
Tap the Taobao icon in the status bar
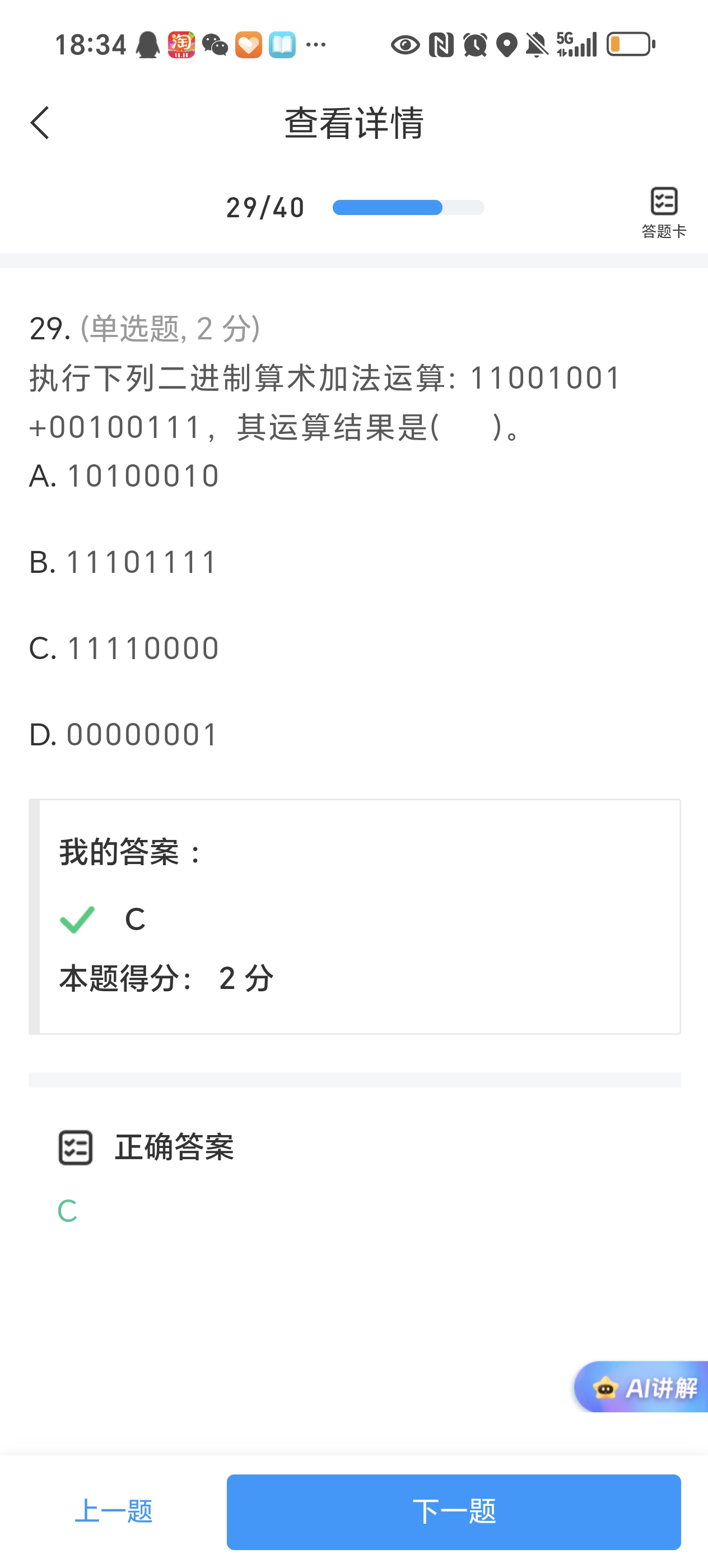pyautogui.click(x=180, y=44)
